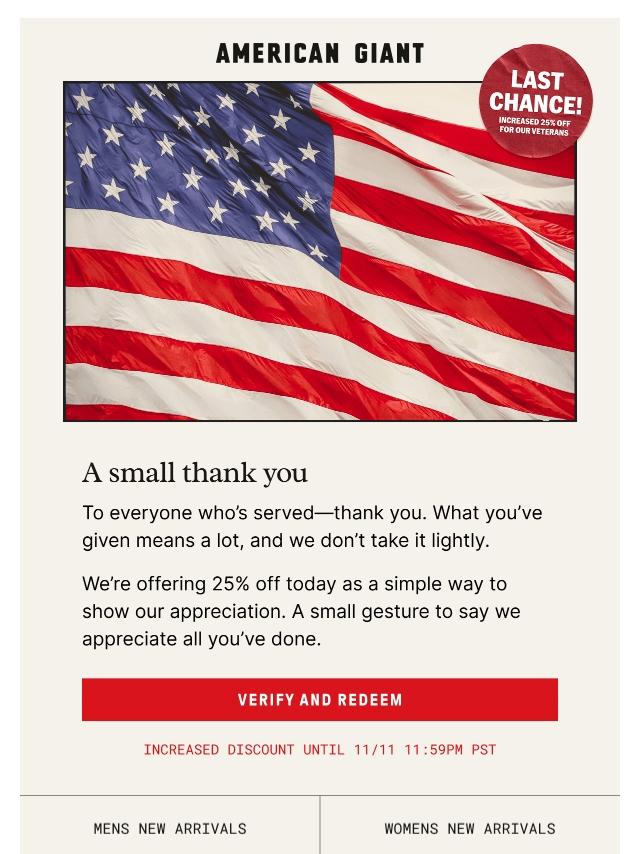
Task: Tap the Verify and Redeem button
Action: [x=320, y=700]
